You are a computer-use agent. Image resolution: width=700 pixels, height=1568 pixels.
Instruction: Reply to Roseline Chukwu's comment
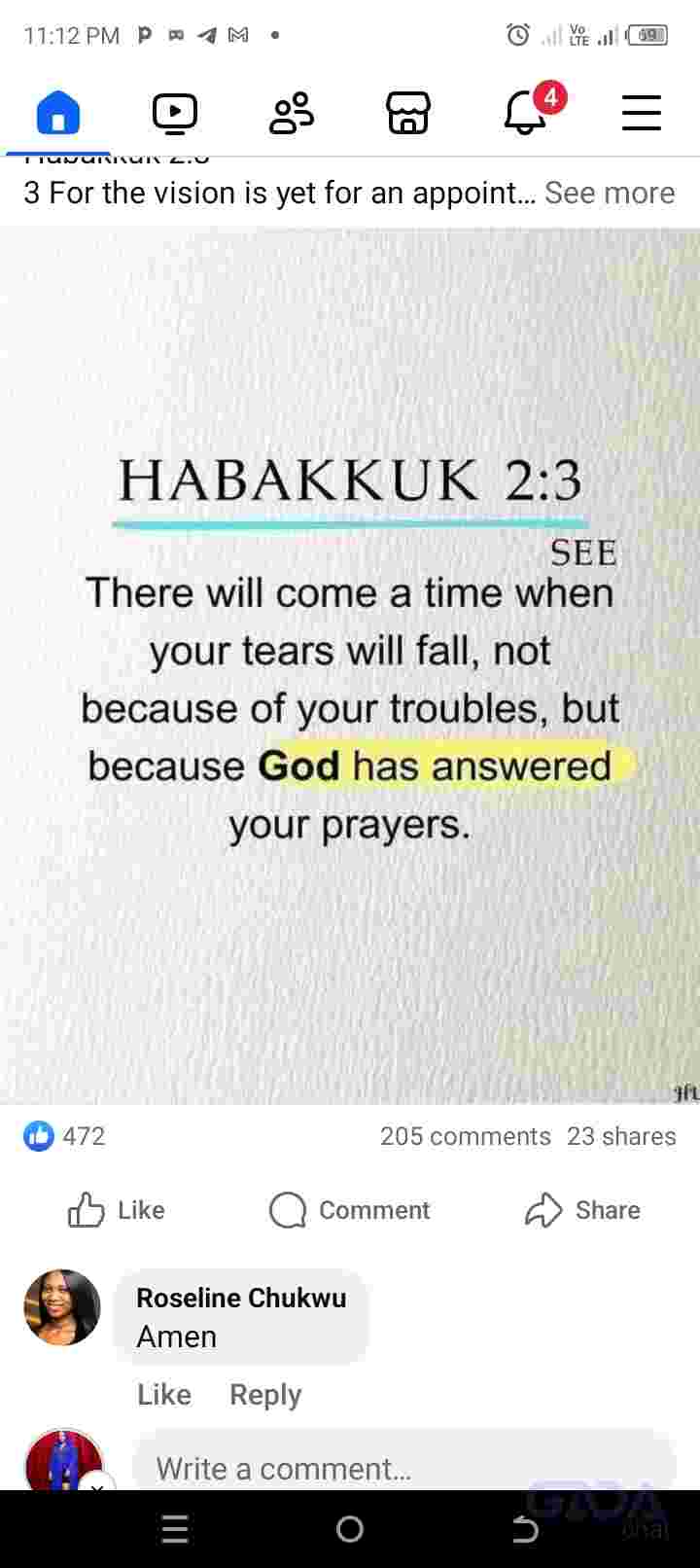pos(265,1395)
